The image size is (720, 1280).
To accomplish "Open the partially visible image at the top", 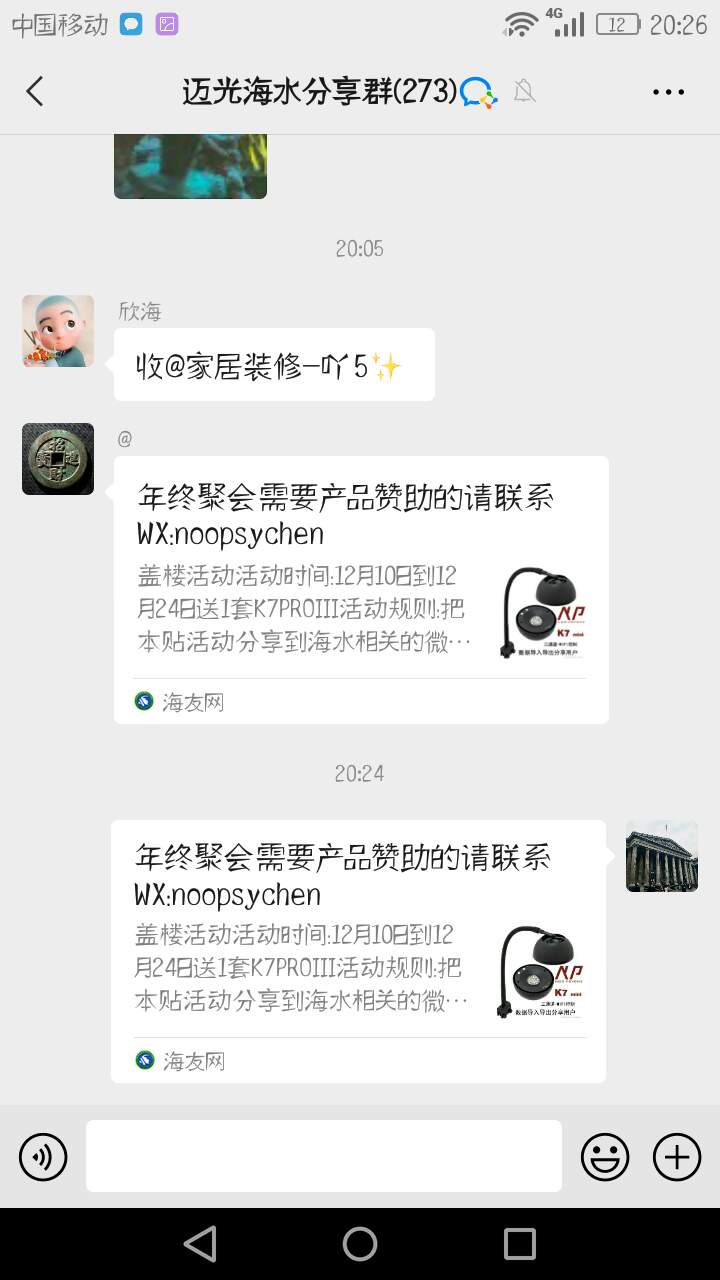I will coord(190,166).
